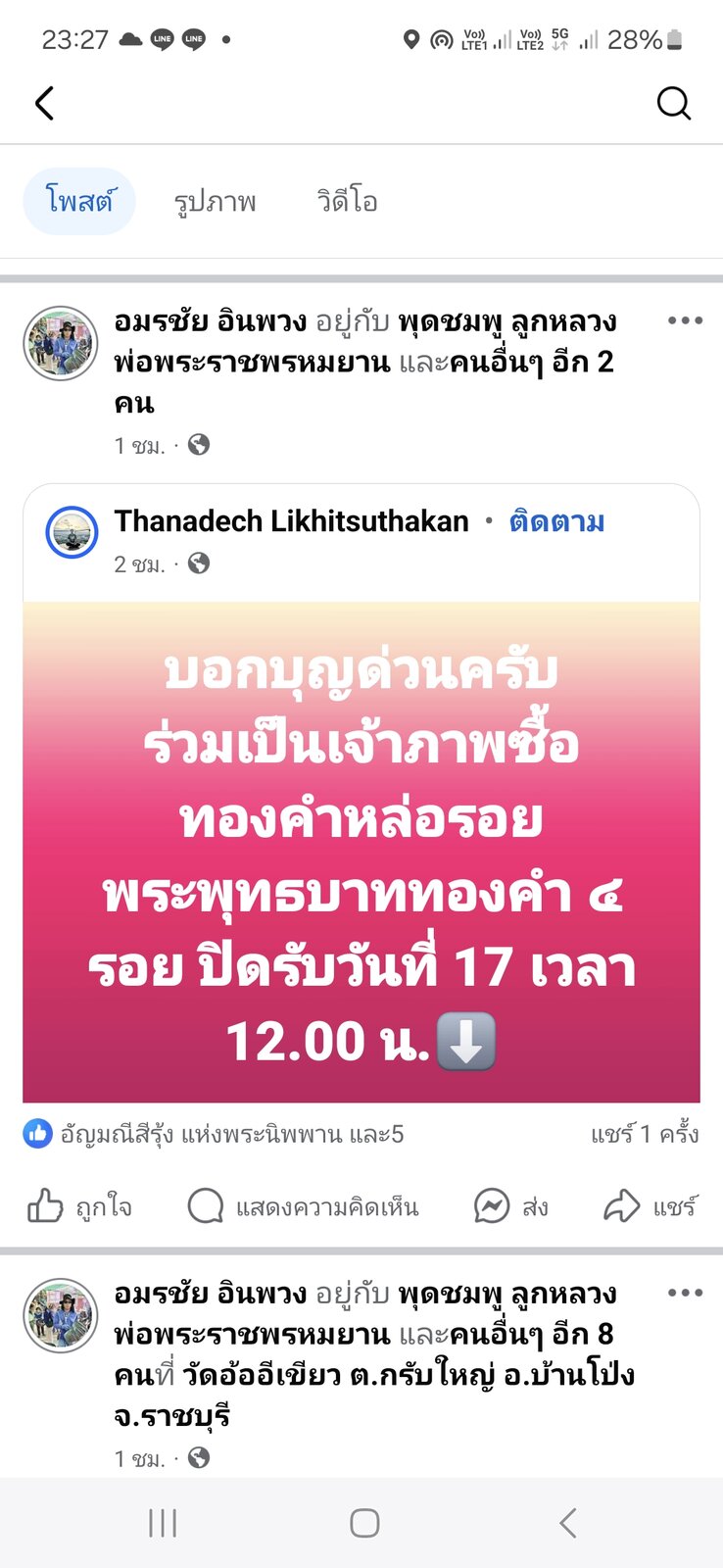Open overflow menu on the second post

(685, 1293)
